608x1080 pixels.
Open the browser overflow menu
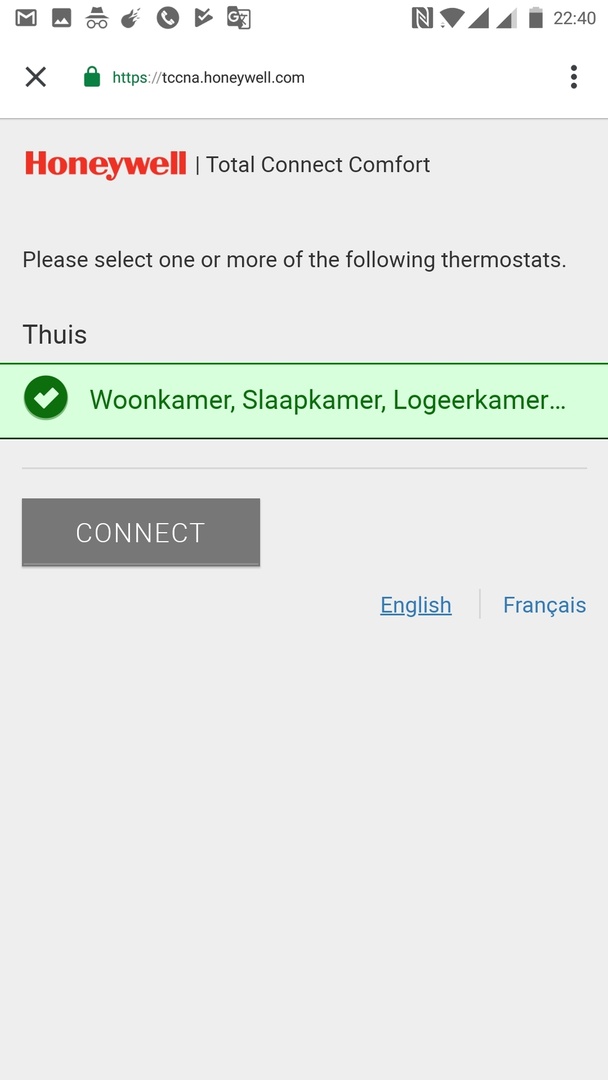click(x=573, y=77)
